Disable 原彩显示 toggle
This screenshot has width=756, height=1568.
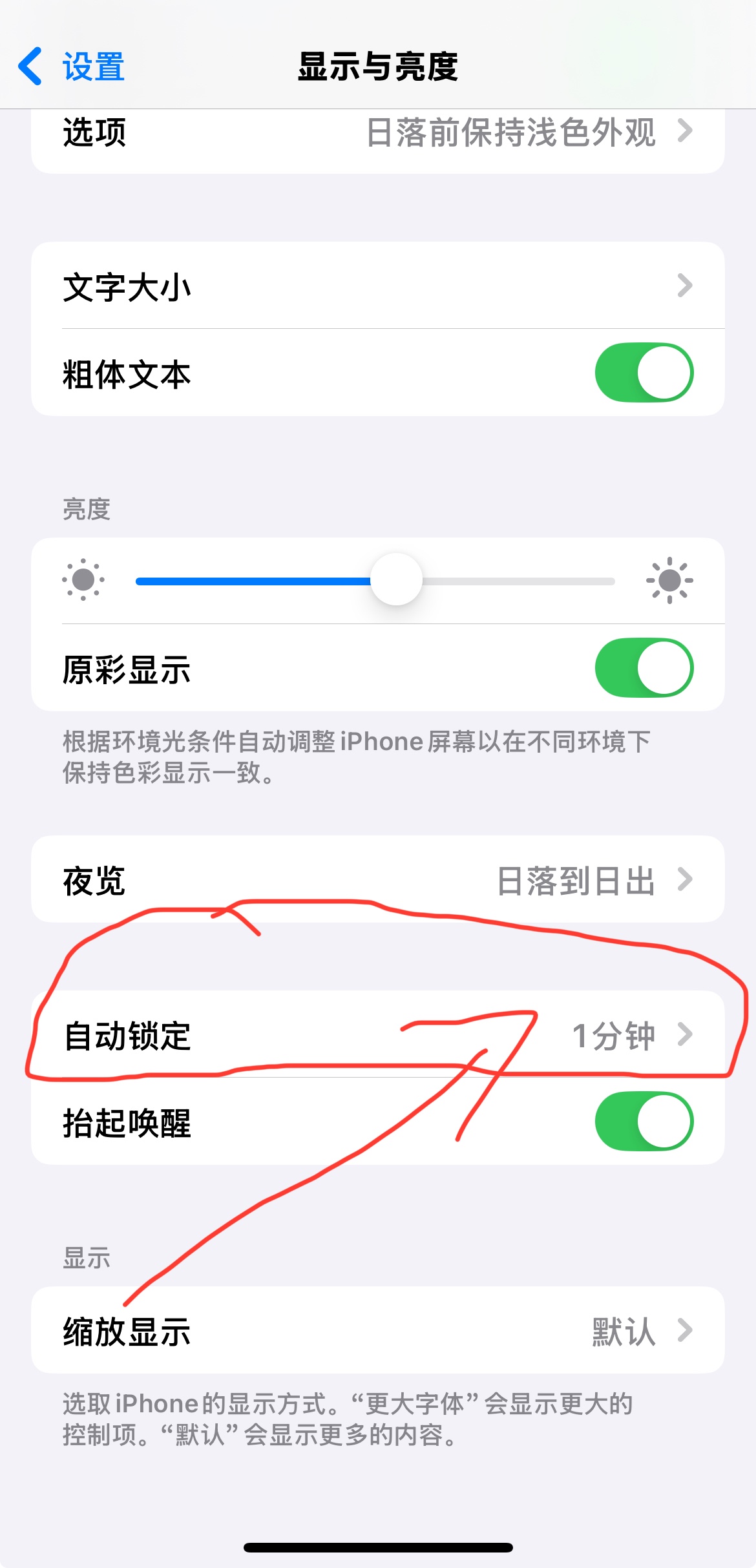pos(644,668)
